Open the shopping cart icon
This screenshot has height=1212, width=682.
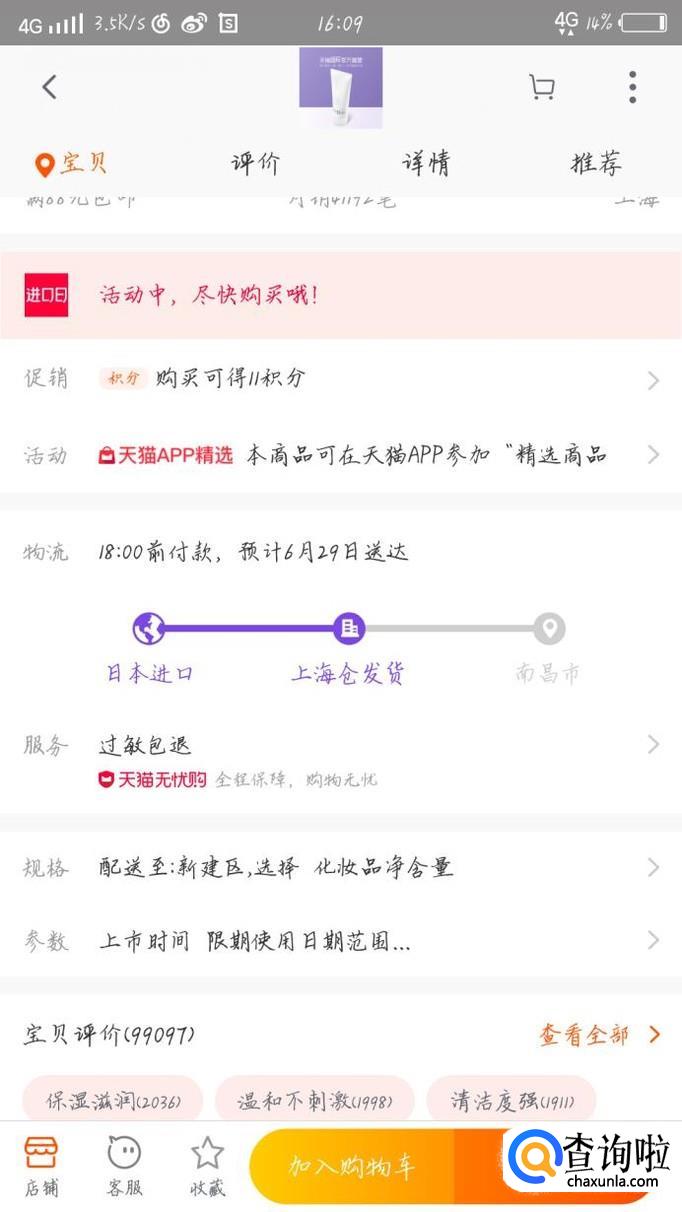[541, 88]
